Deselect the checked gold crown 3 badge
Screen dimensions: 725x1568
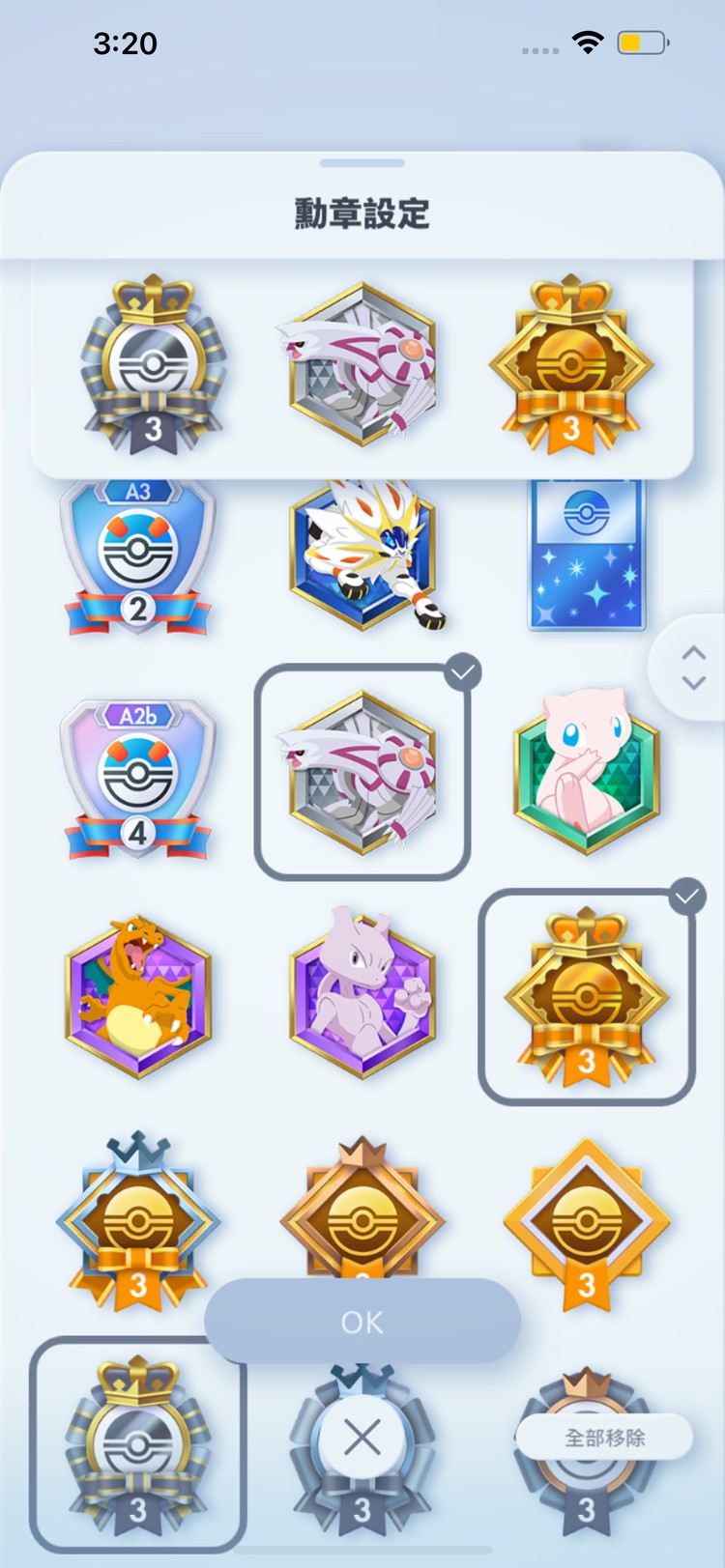pyautogui.click(x=586, y=997)
